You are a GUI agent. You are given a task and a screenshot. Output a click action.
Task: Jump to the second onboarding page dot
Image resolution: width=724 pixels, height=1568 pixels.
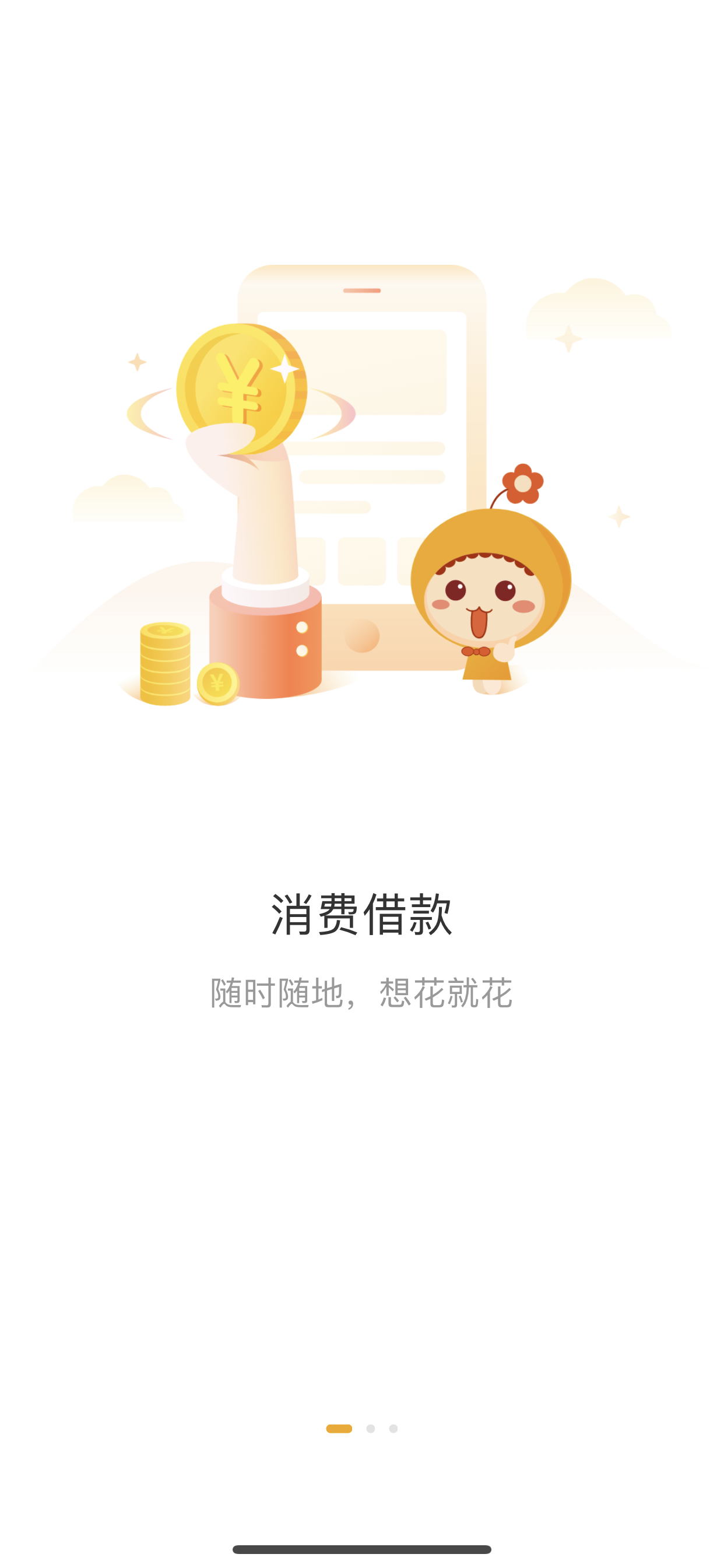(x=371, y=1429)
